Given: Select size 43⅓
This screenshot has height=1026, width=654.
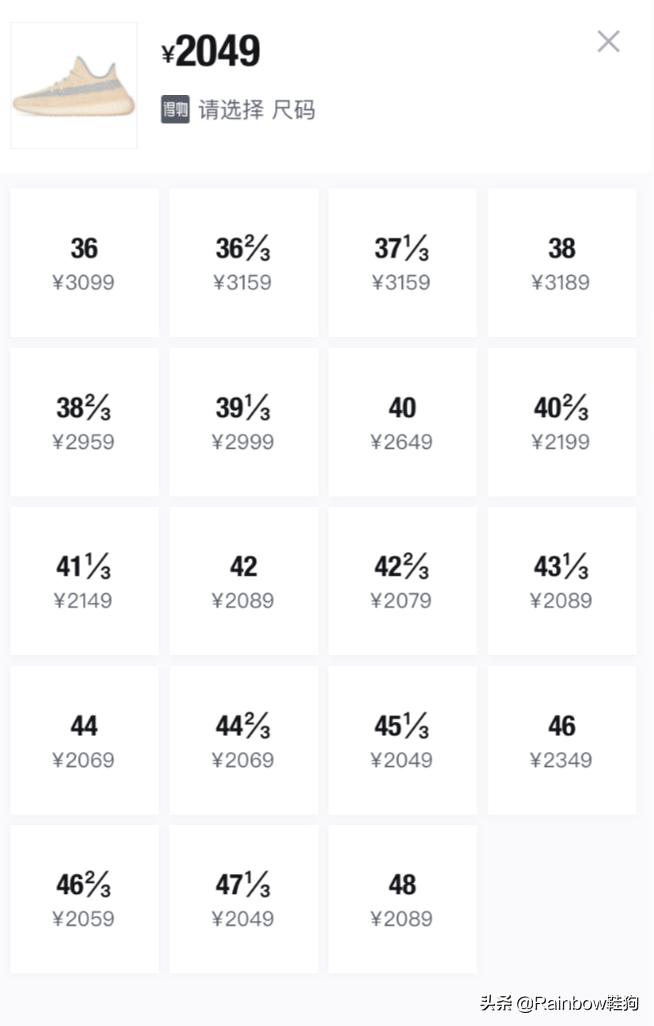Looking at the screenshot, I should tap(561, 581).
